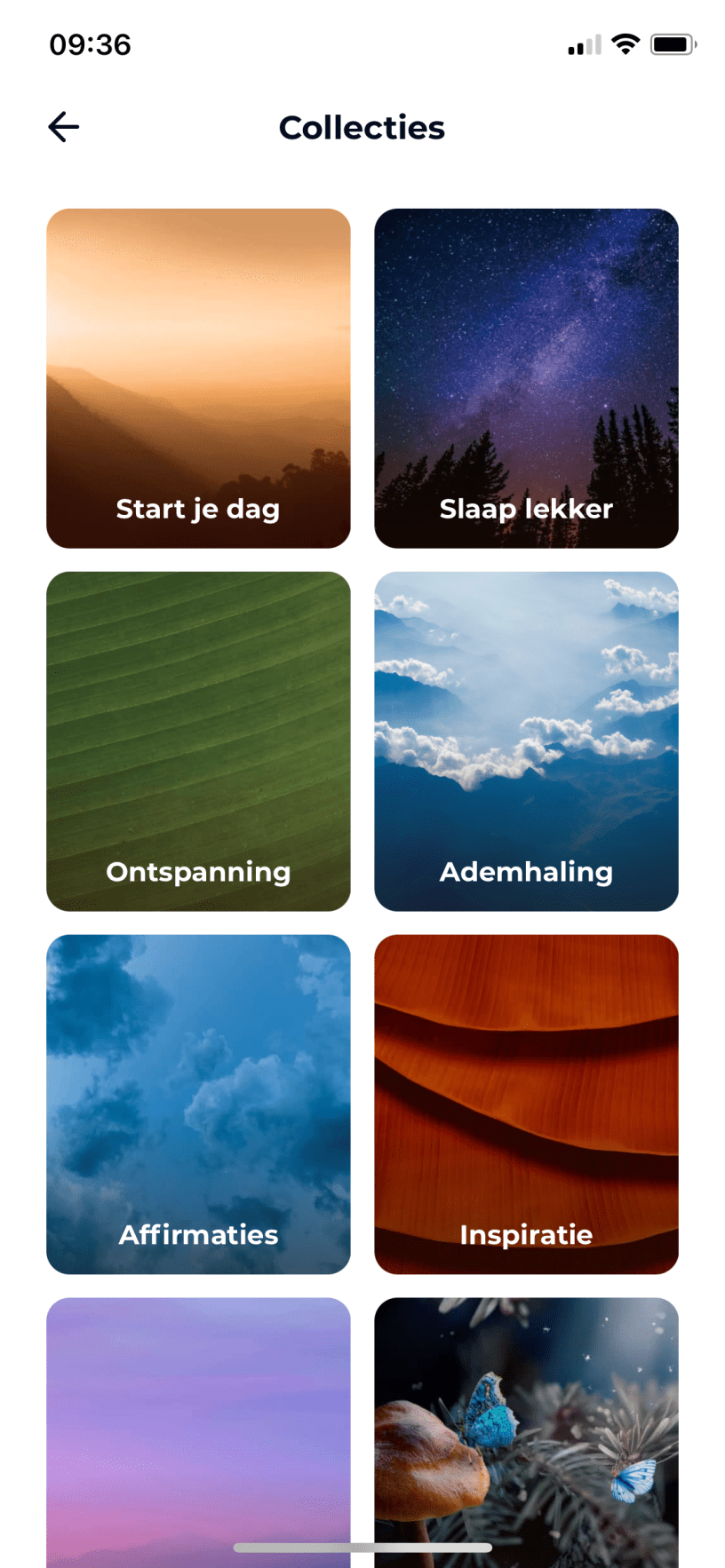View the Ademhaling collection

(526, 741)
